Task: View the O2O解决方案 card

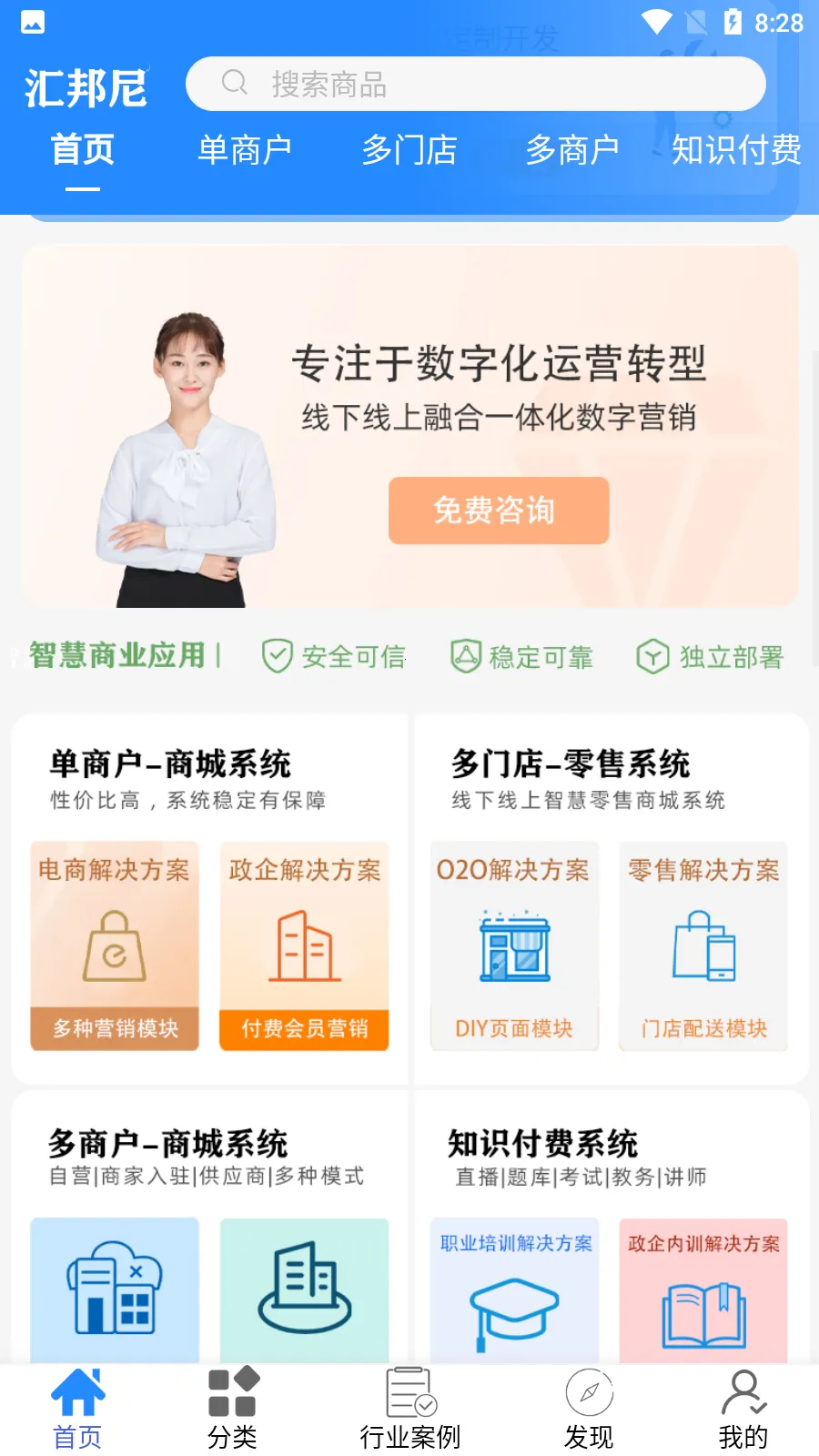Action: click(514, 946)
